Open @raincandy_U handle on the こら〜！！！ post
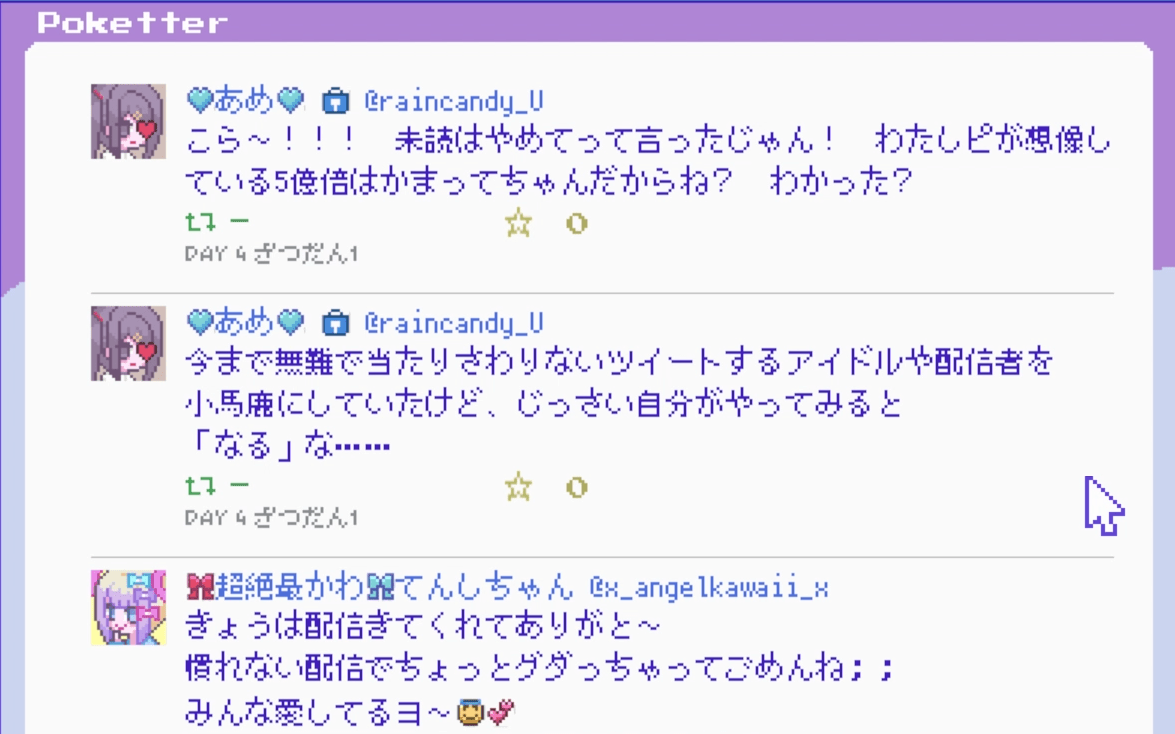 point(453,101)
